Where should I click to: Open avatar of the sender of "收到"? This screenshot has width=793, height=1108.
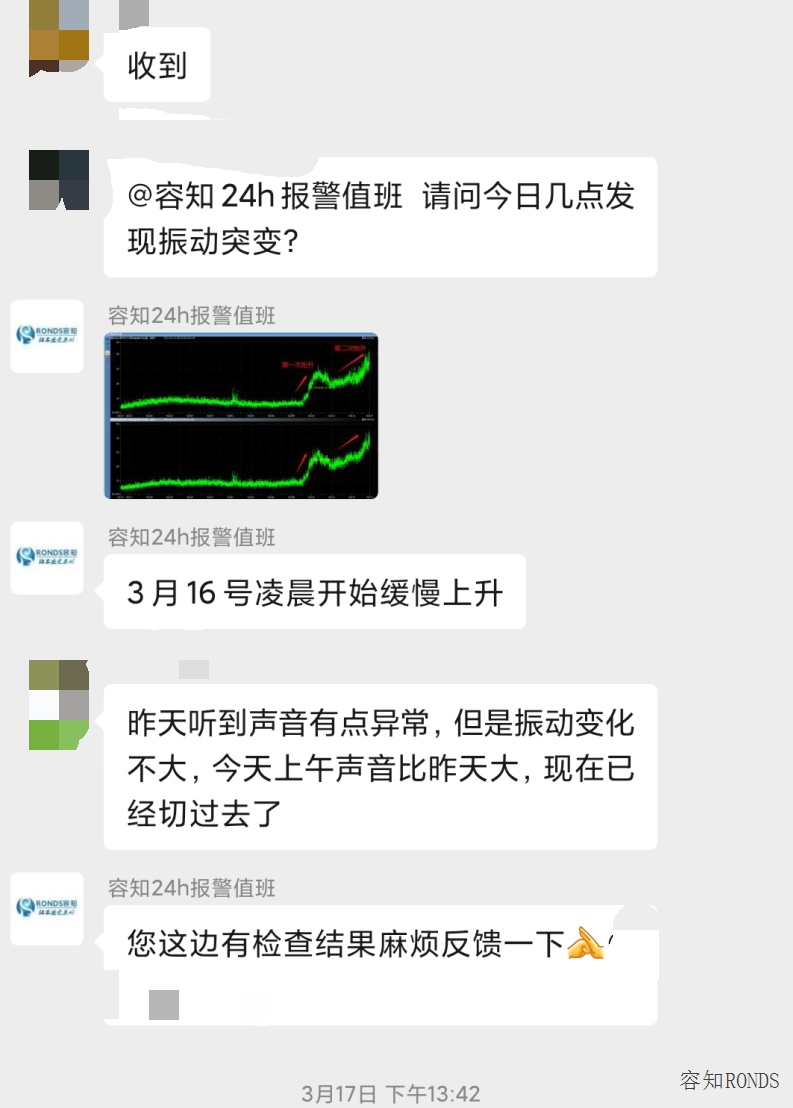[59, 38]
